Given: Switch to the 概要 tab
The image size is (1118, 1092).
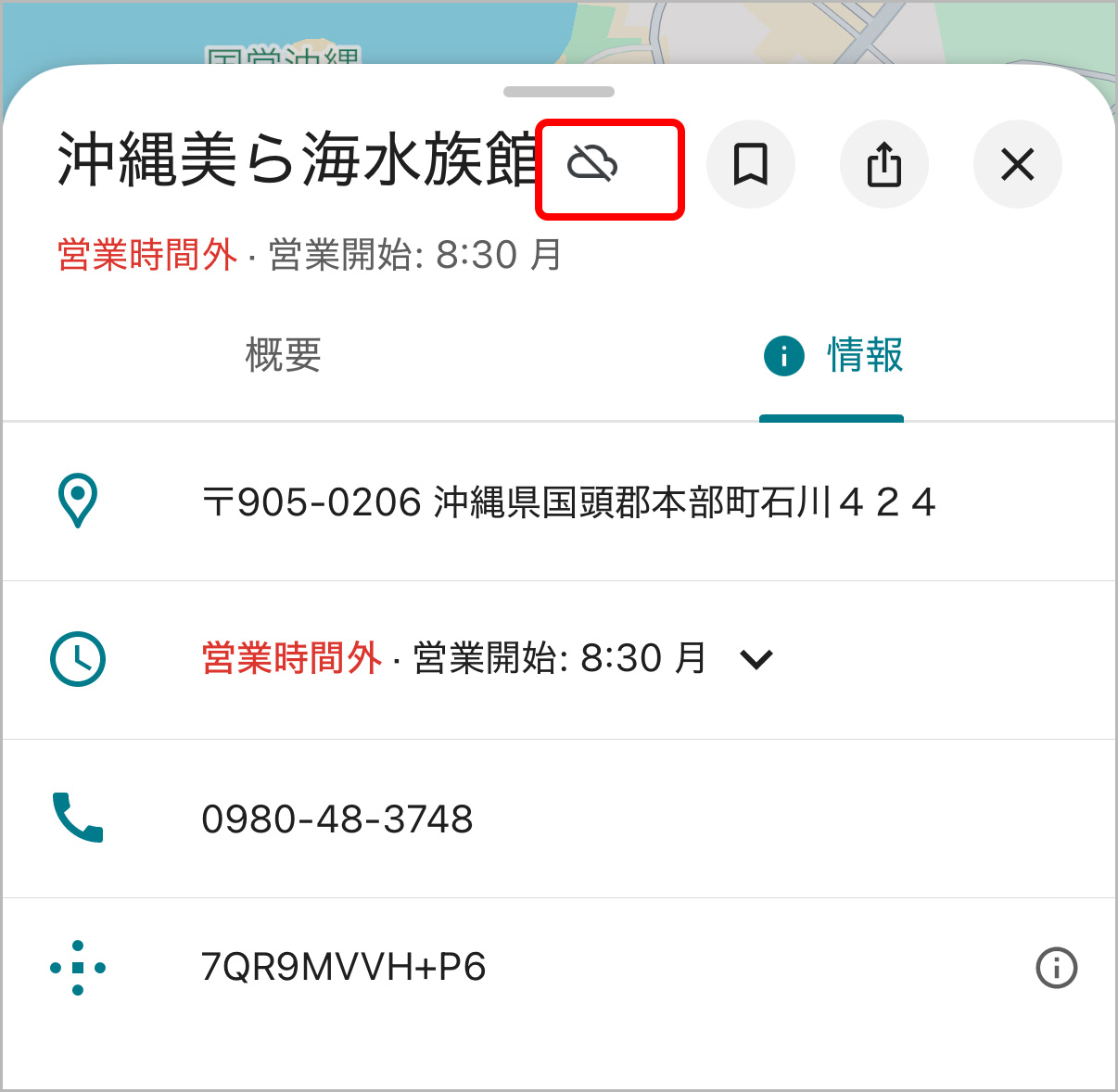Looking at the screenshot, I should [283, 356].
